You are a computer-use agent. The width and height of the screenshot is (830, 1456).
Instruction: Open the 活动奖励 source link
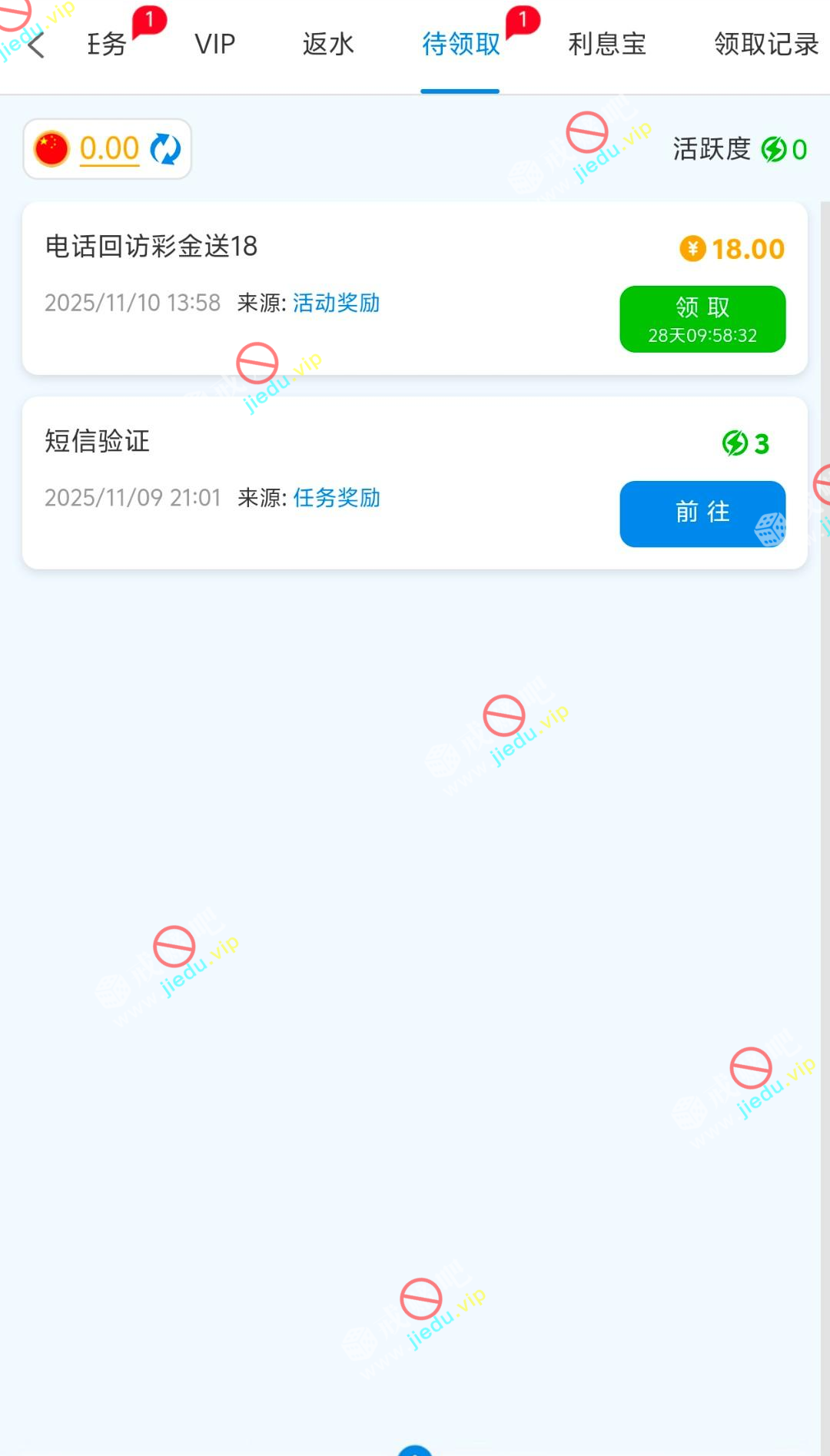[x=336, y=303]
